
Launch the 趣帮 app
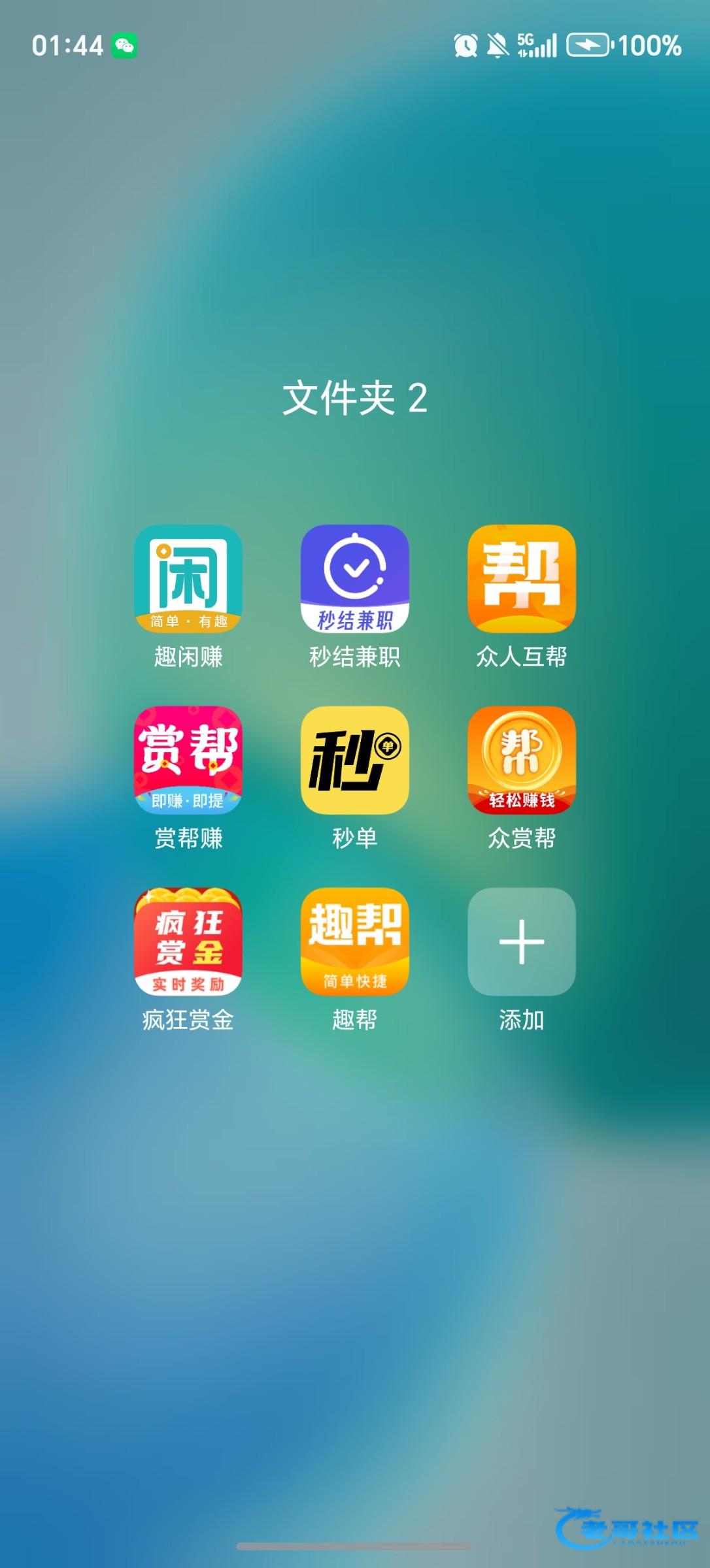[x=354, y=941]
